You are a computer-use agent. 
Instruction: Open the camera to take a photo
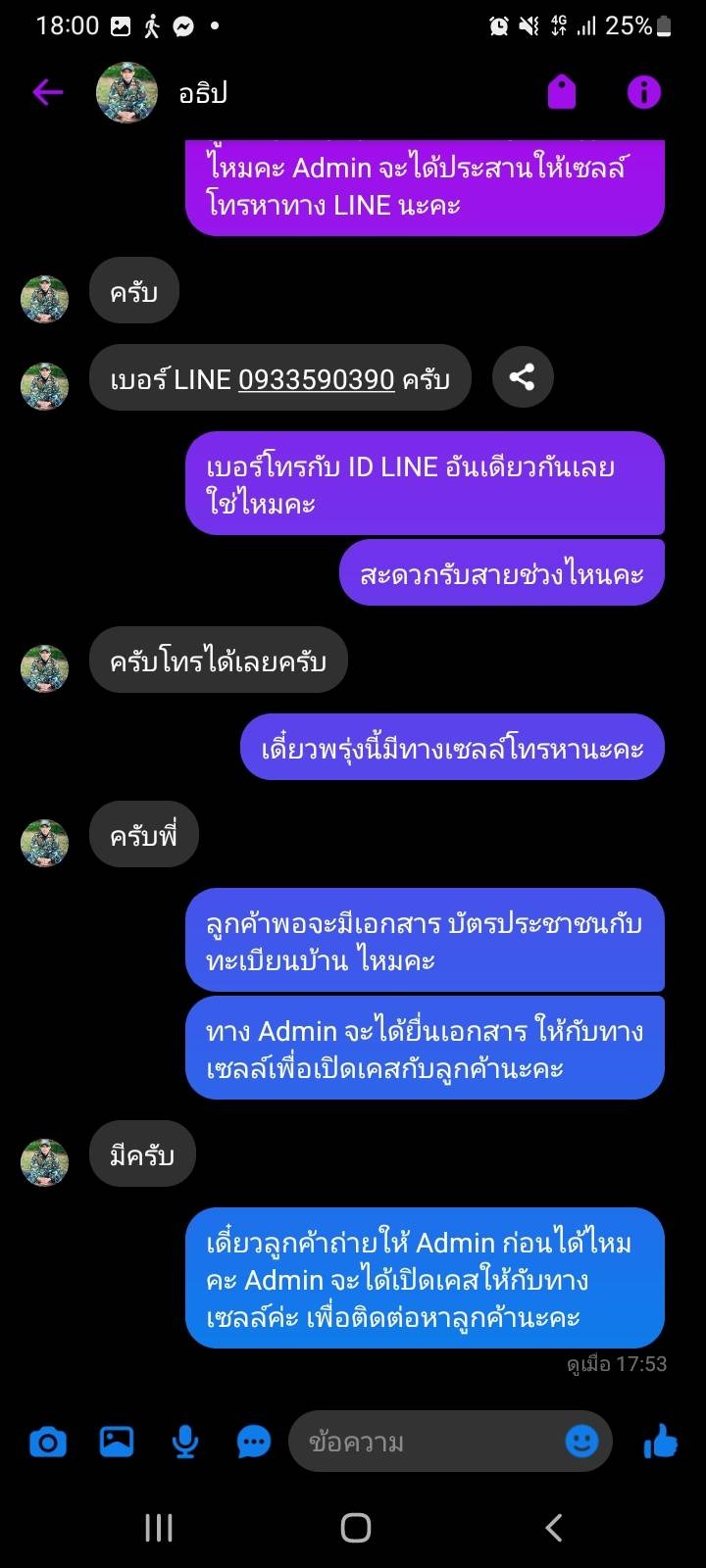click(x=48, y=1442)
